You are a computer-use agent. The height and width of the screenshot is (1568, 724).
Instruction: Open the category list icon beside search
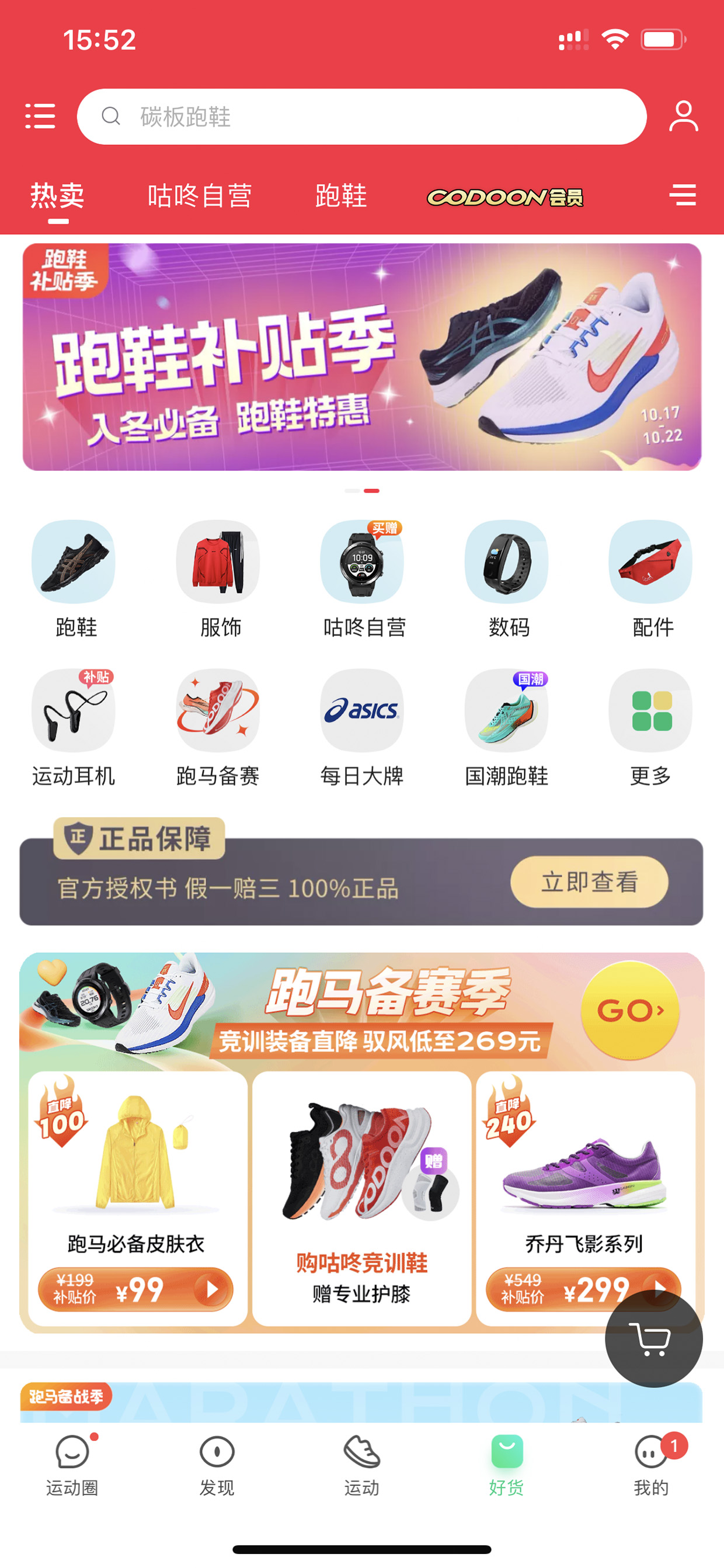pos(40,116)
